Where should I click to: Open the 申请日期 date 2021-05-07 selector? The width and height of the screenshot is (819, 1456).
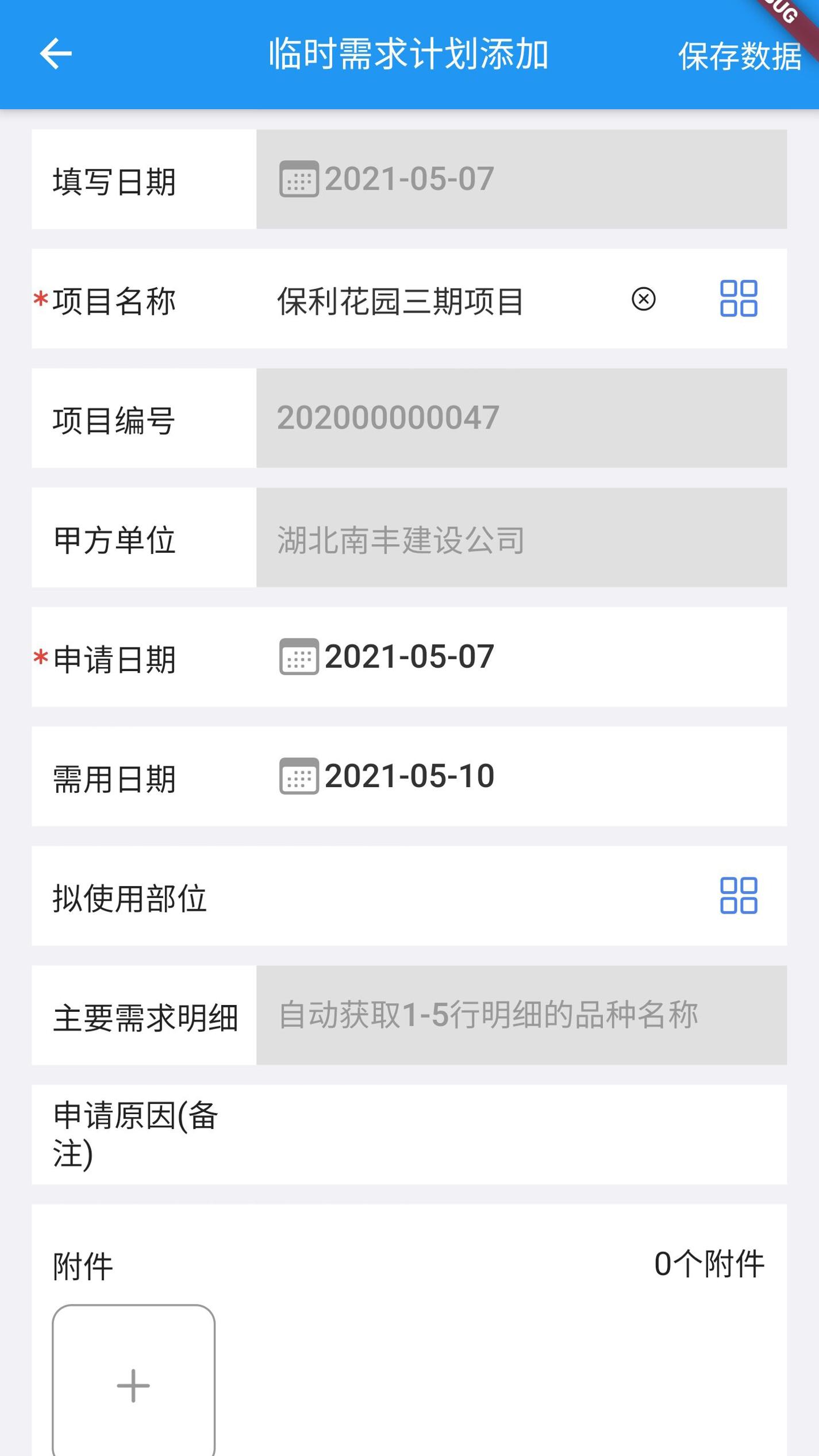(409, 657)
